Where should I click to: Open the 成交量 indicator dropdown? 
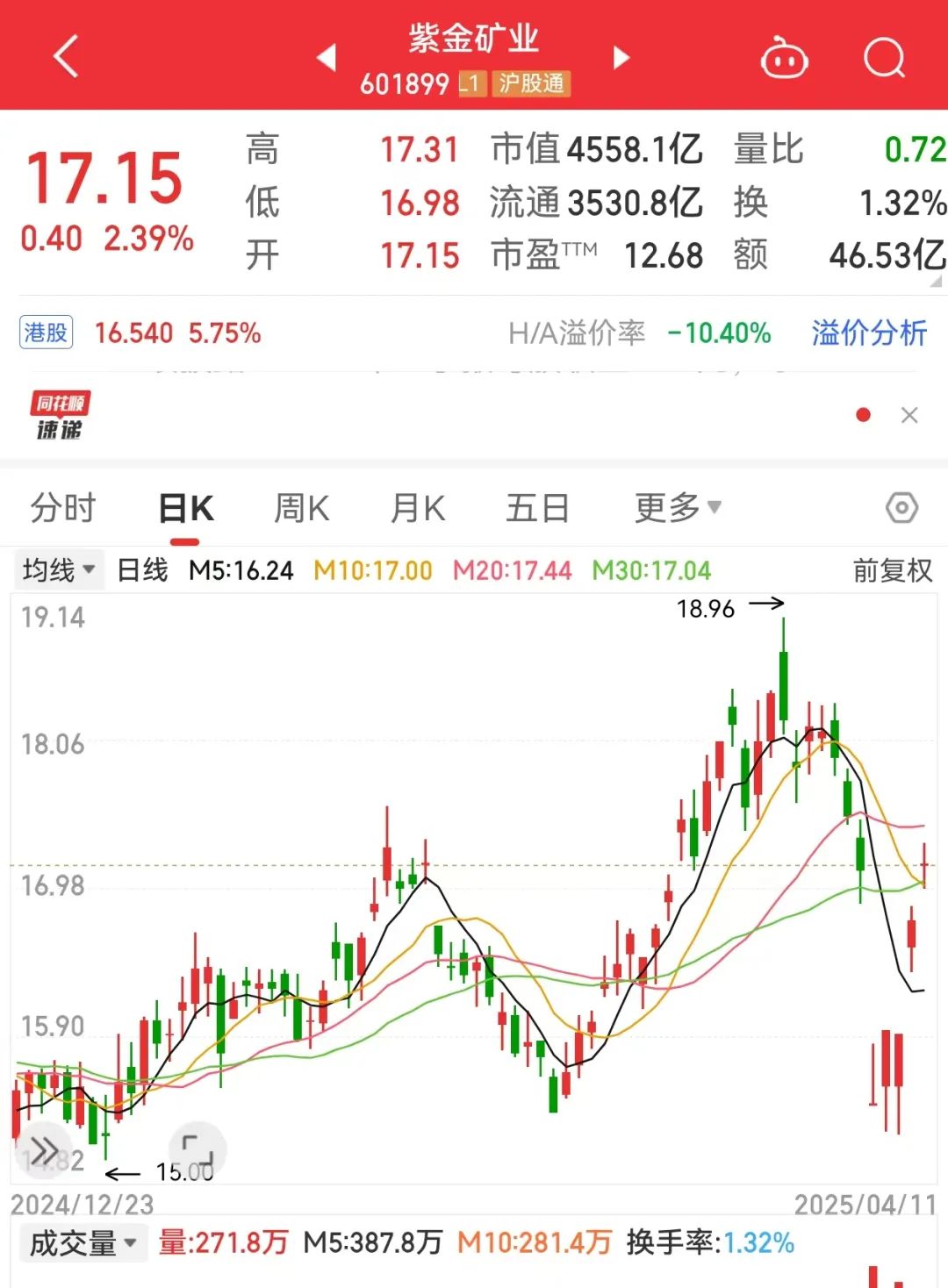click(x=83, y=1243)
